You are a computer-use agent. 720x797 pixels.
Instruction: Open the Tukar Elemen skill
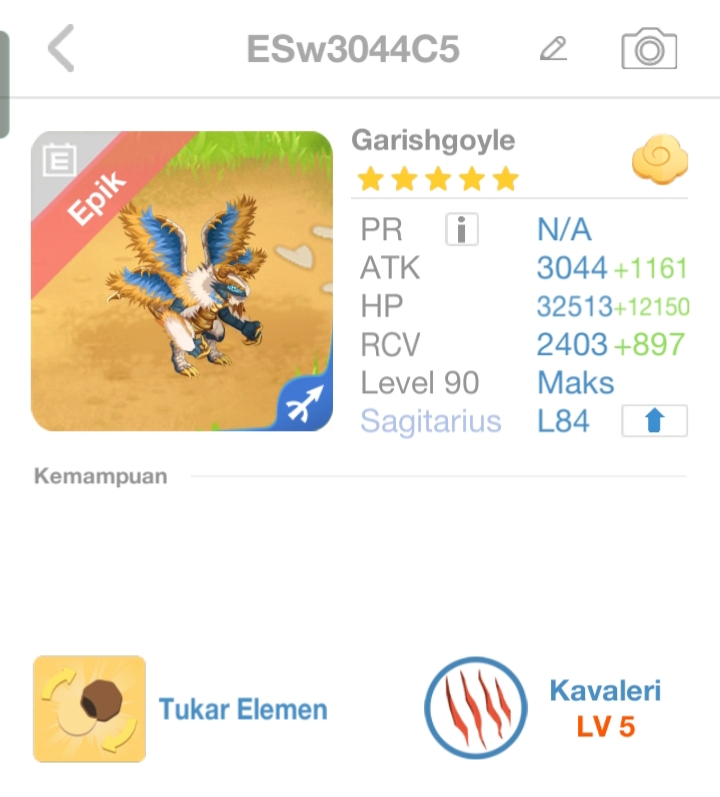(x=90, y=709)
